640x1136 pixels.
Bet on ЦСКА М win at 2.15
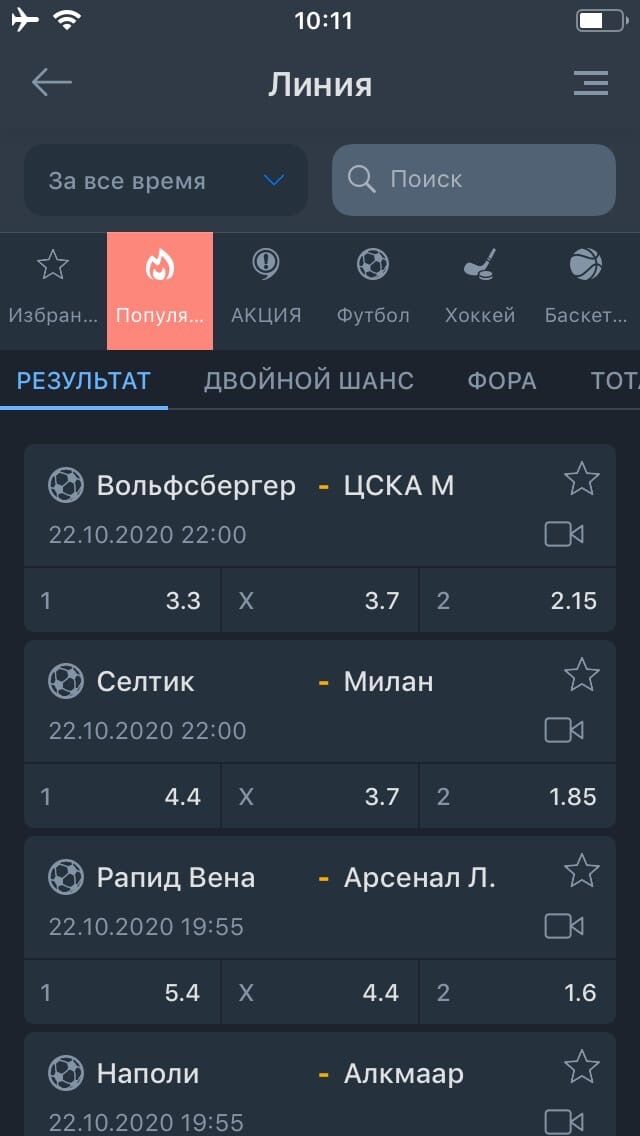coord(518,601)
